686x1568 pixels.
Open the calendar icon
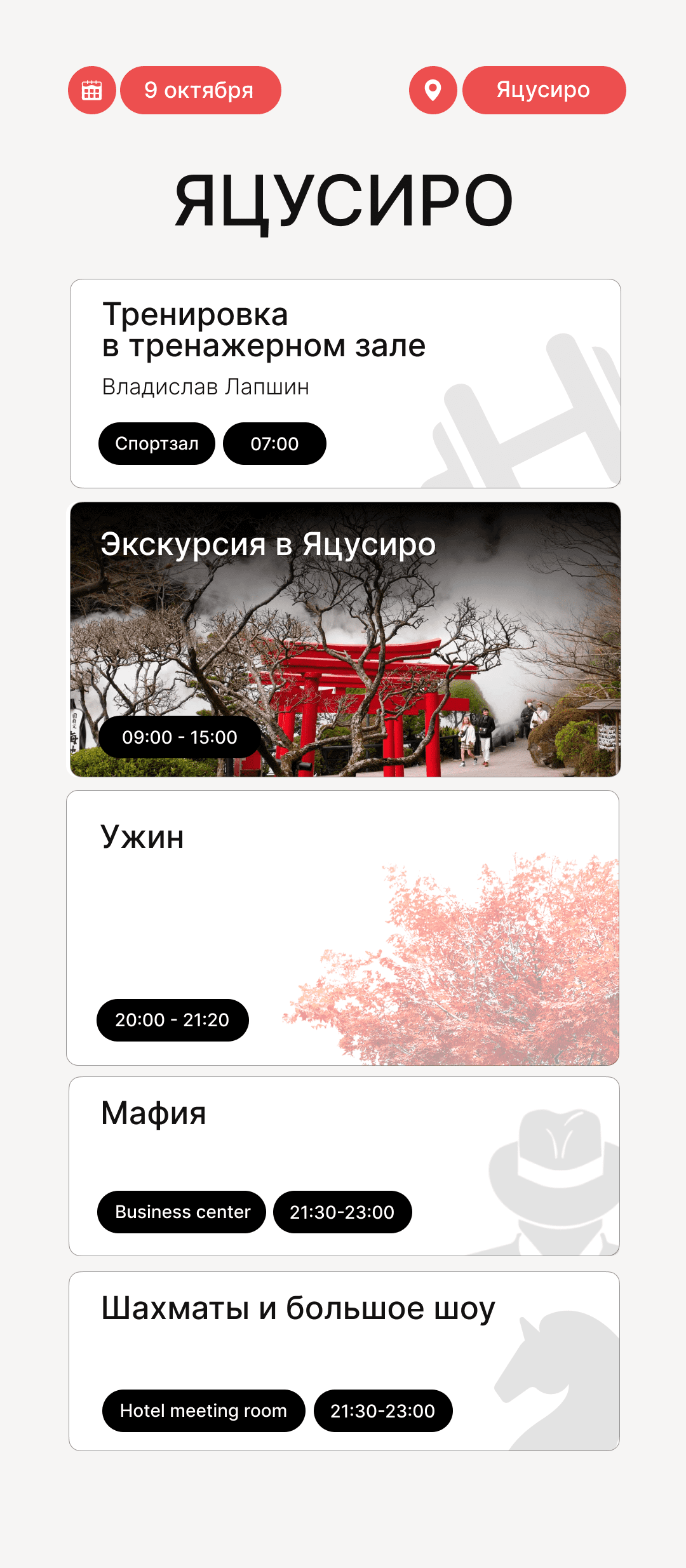tap(92, 90)
